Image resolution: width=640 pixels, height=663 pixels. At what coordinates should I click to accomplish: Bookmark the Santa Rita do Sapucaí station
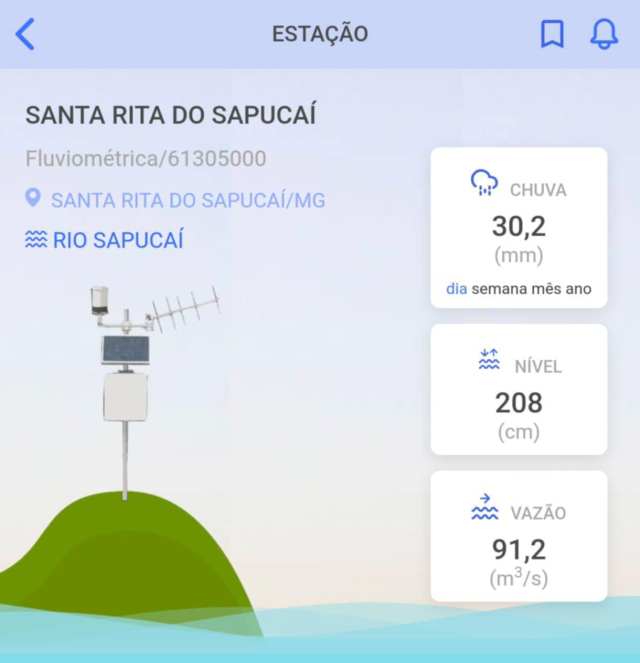(x=552, y=34)
